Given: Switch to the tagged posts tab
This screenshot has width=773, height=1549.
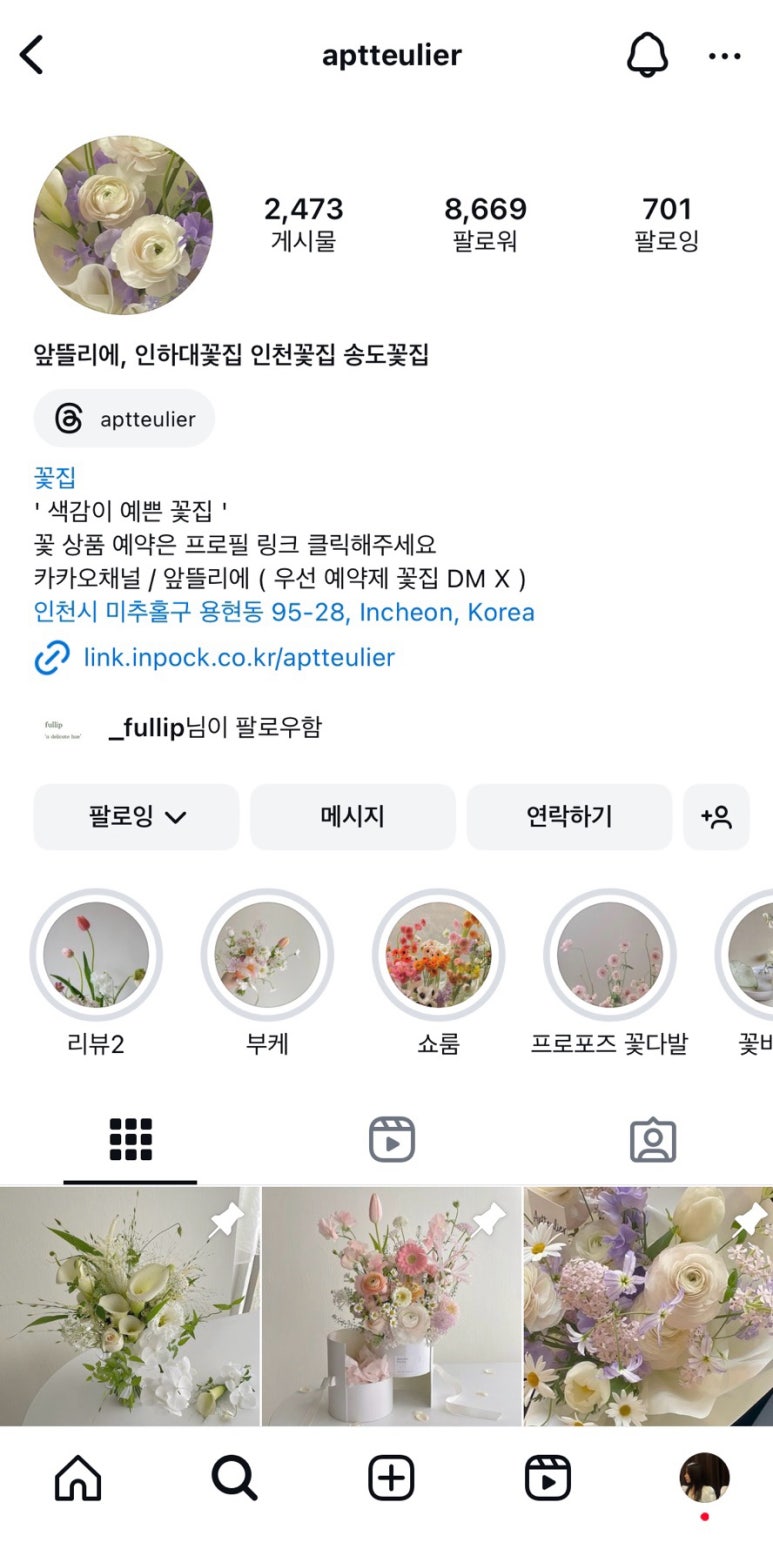Looking at the screenshot, I should click(653, 1140).
